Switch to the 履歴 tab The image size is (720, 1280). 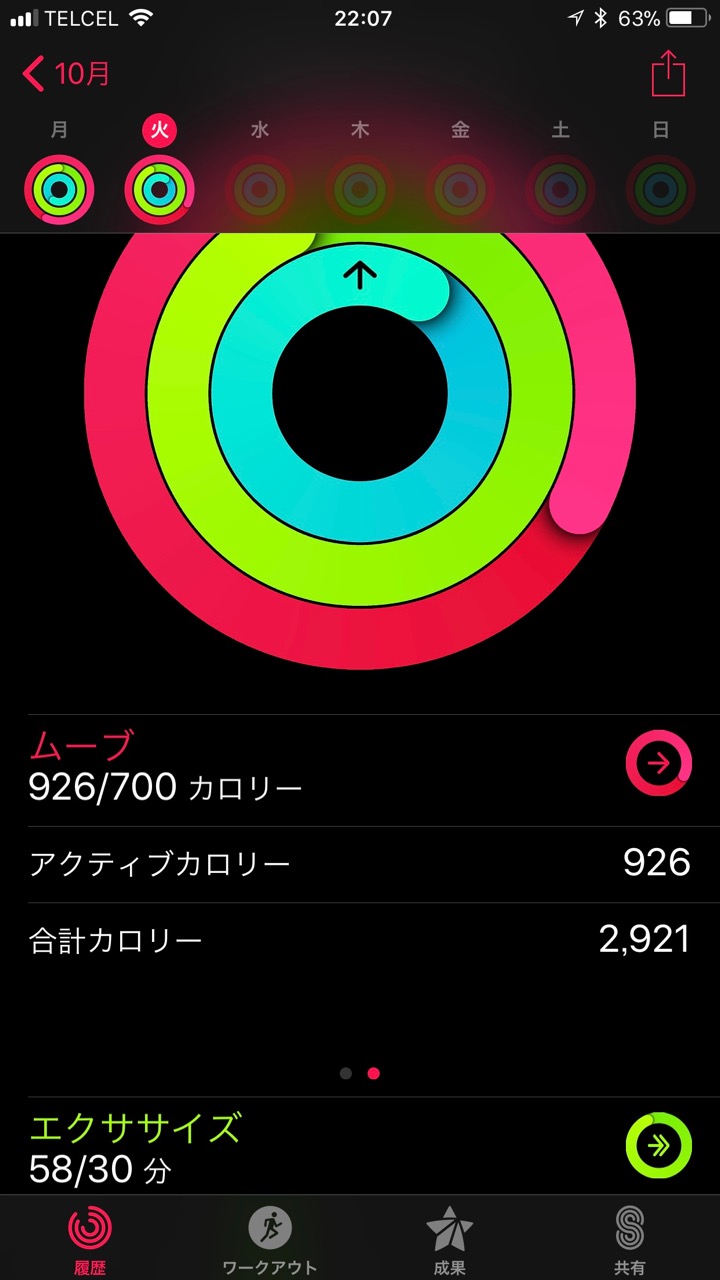point(90,1238)
